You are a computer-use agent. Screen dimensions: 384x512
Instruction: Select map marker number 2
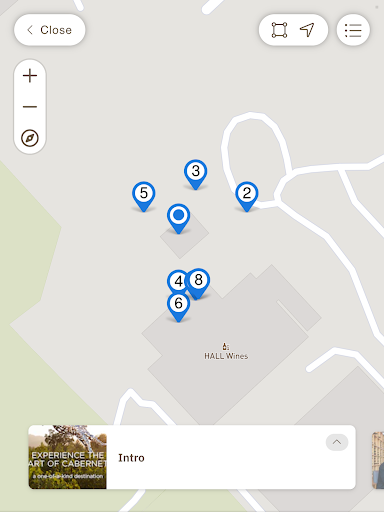(247, 196)
